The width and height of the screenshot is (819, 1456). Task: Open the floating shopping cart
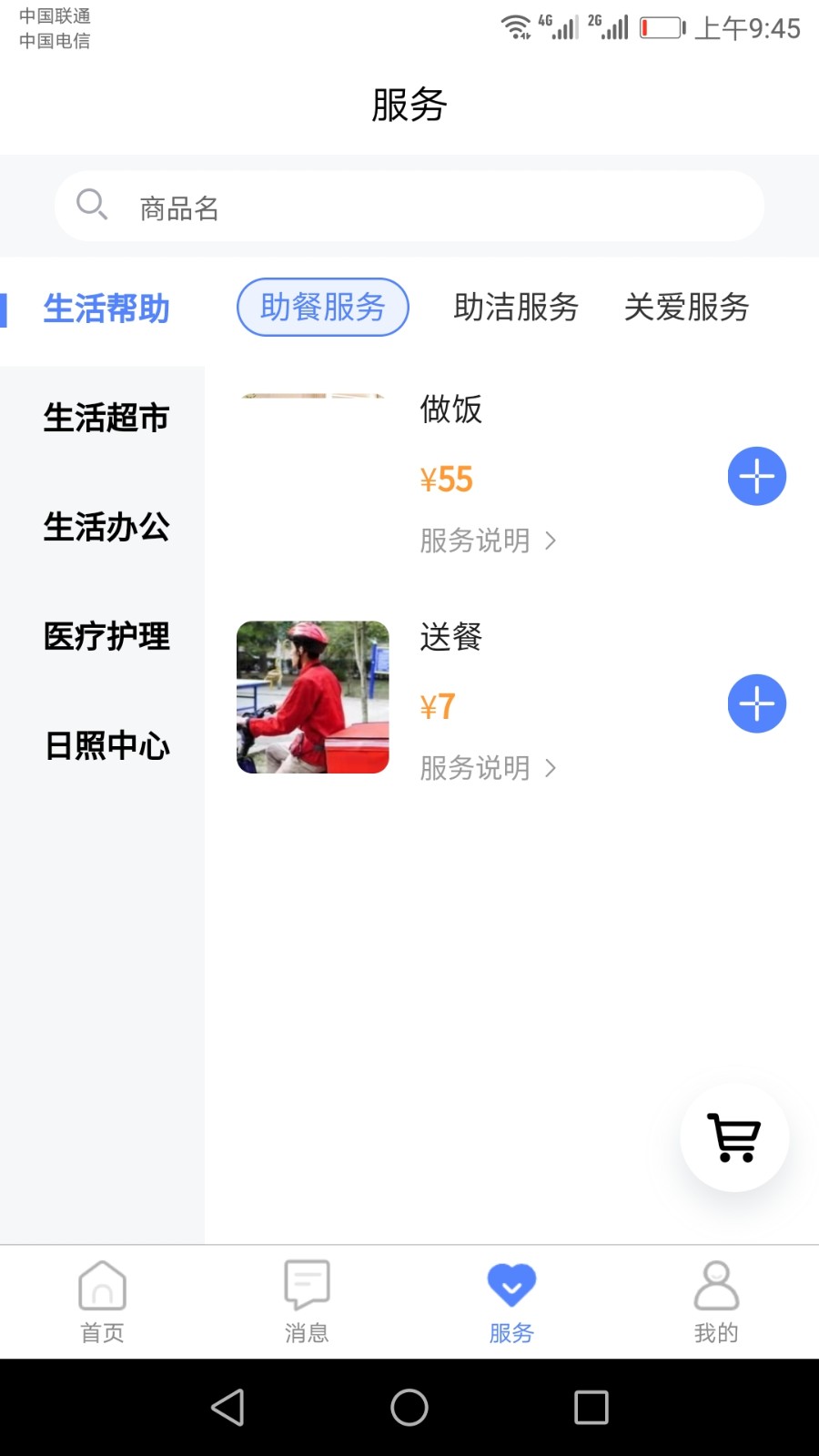tap(733, 1137)
